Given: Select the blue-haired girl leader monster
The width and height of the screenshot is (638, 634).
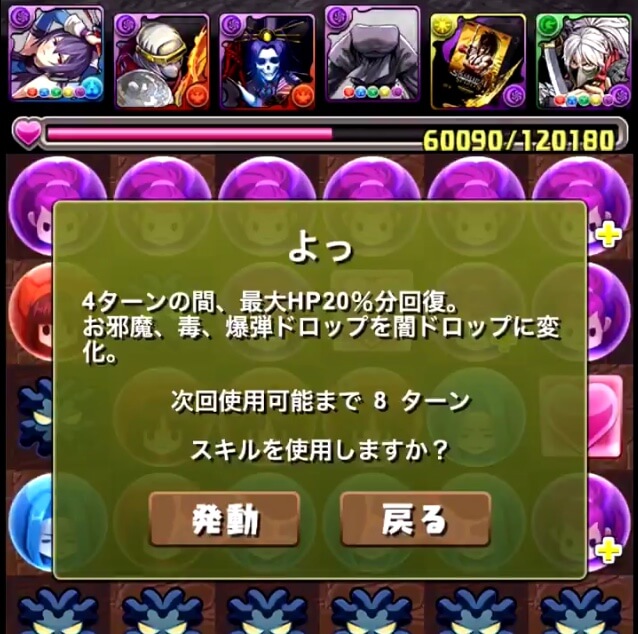Looking at the screenshot, I should 57,57.
